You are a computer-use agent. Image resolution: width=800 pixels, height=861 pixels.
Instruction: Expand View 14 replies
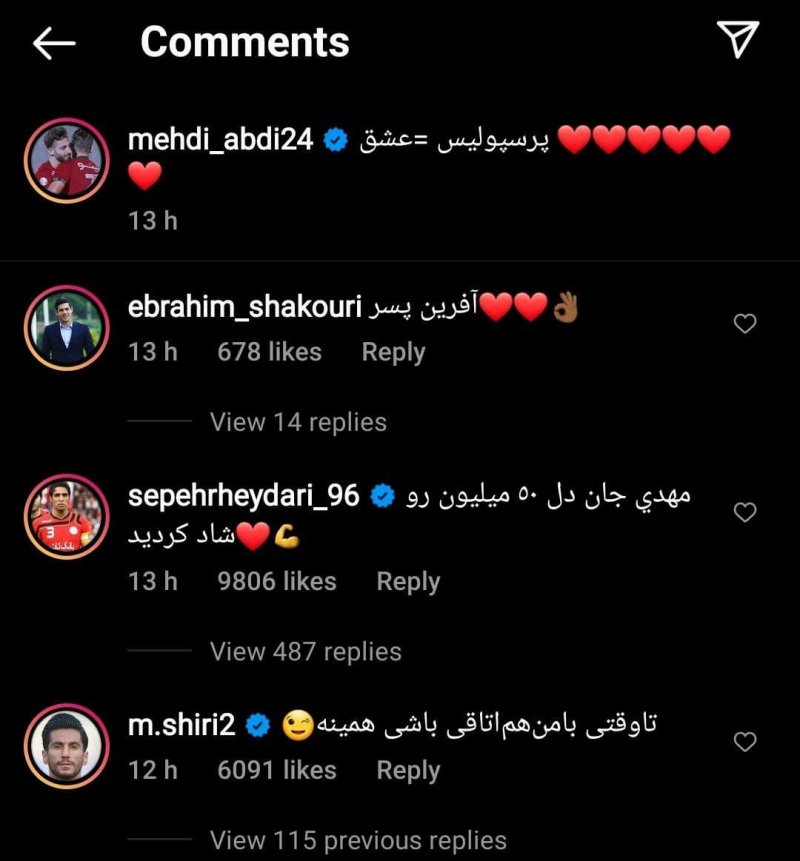(298, 422)
